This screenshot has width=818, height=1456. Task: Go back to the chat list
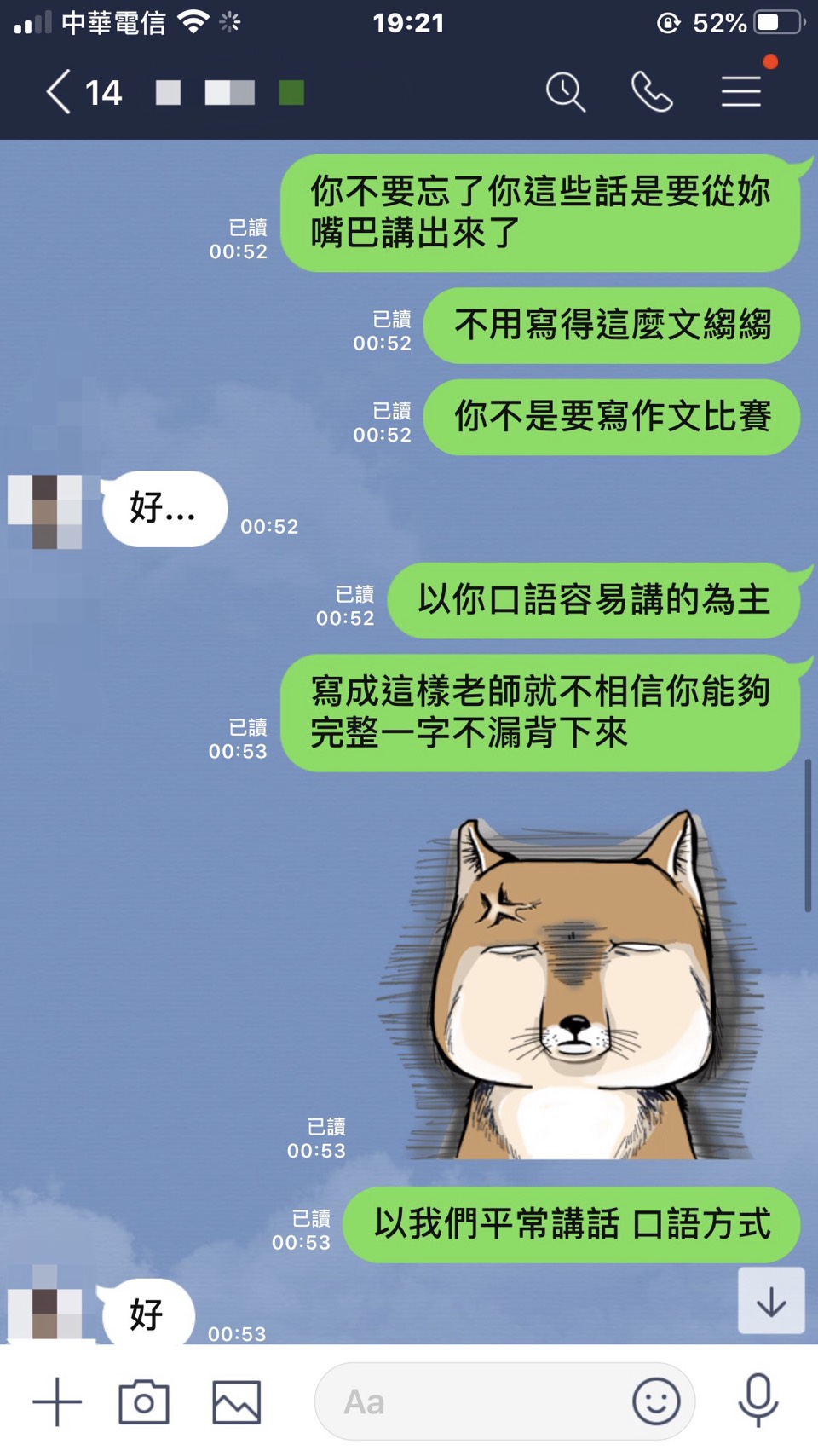coord(58,92)
